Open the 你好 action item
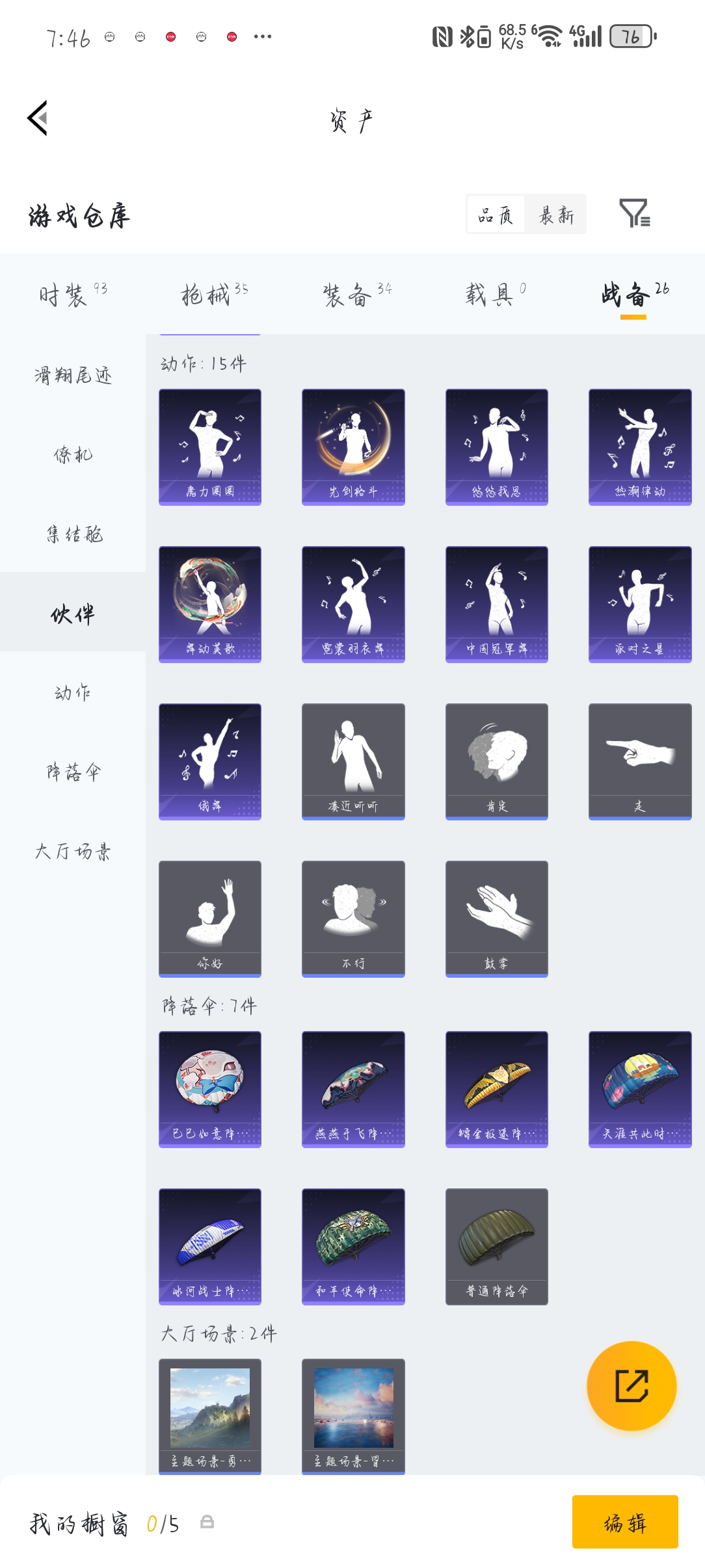 (210, 919)
